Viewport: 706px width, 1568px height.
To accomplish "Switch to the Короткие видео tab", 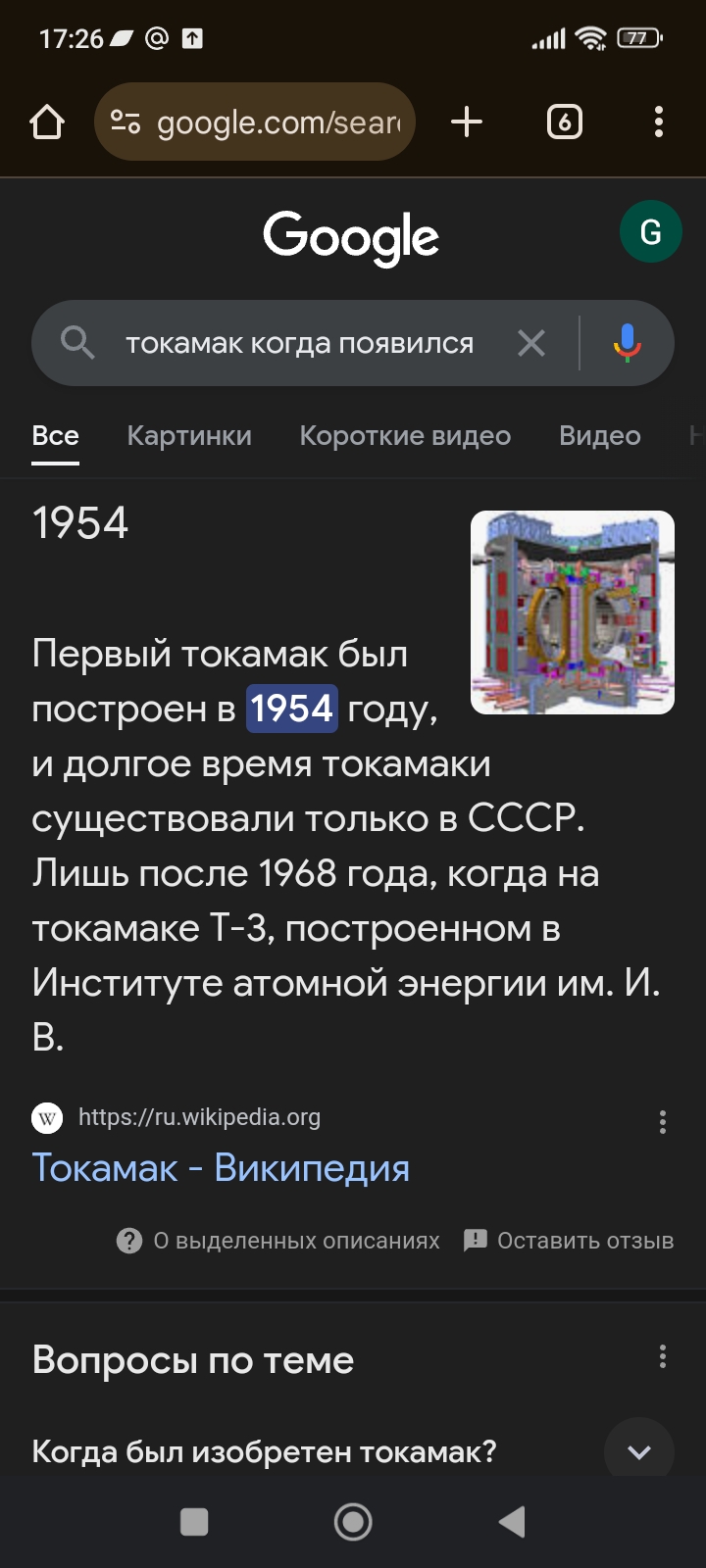I will click(405, 435).
